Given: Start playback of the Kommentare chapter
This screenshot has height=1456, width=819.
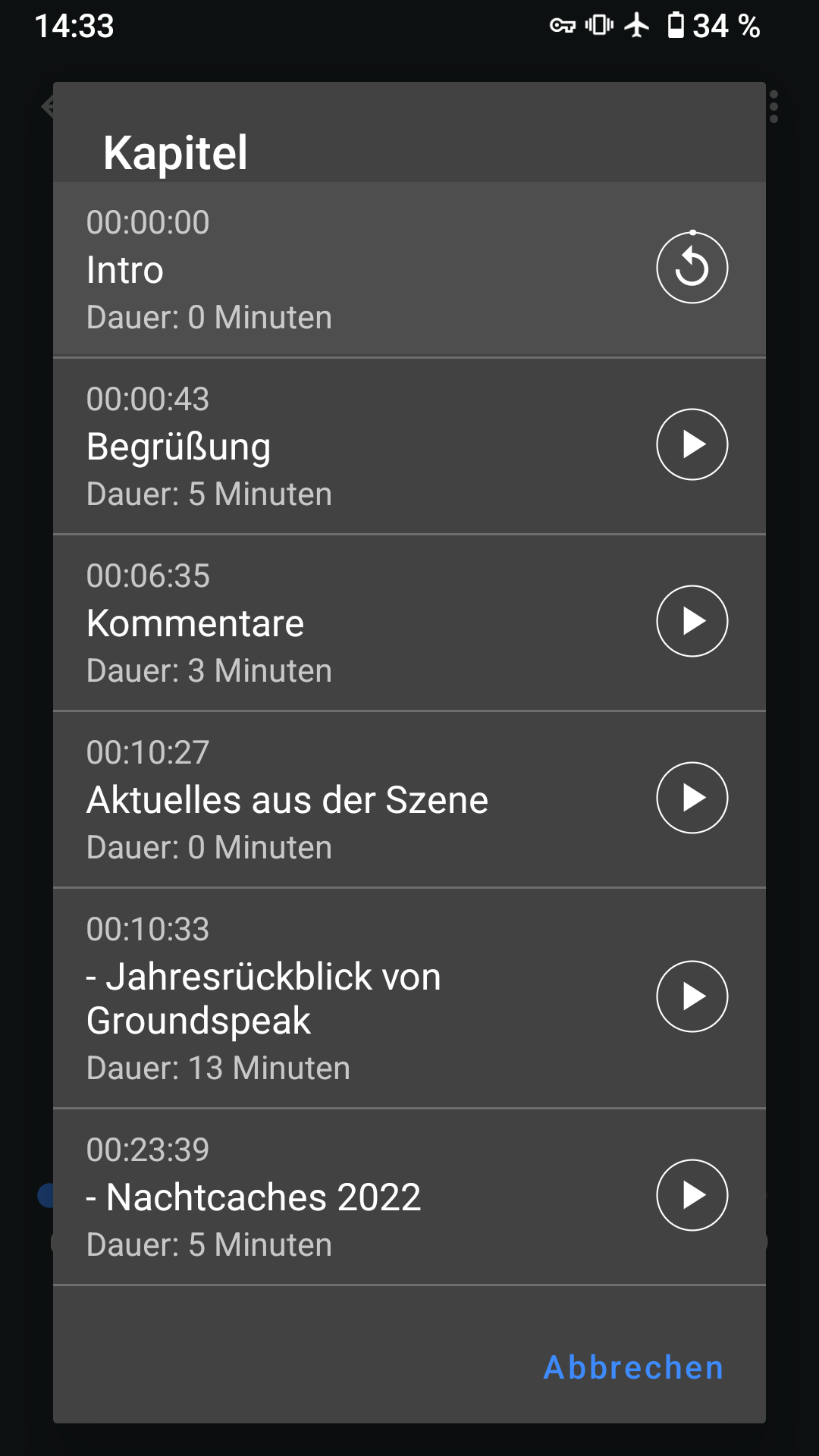Looking at the screenshot, I should 692,621.
